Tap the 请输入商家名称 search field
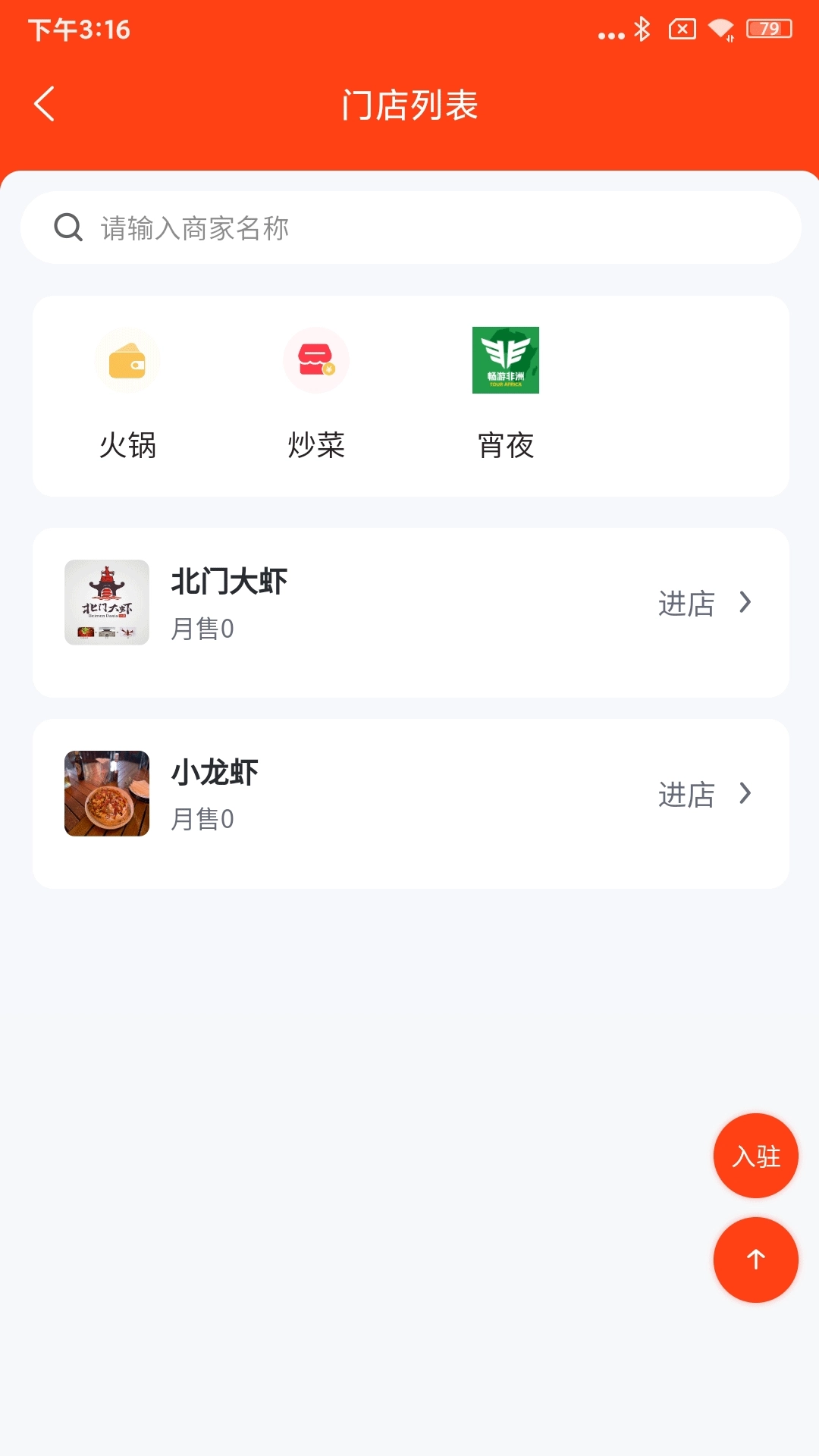The image size is (819, 1456). click(303, 227)
